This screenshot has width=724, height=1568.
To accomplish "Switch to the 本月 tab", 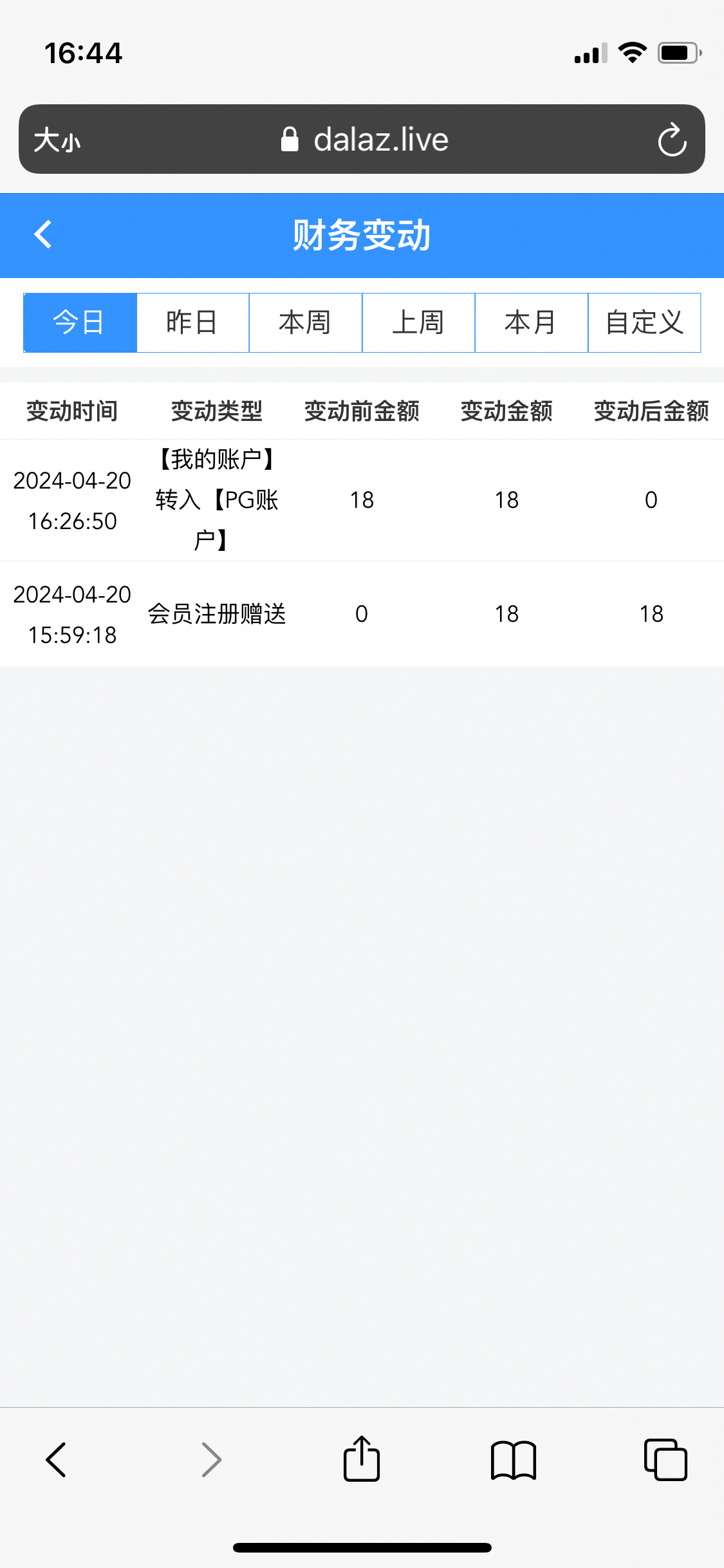I will pos(531,322).
